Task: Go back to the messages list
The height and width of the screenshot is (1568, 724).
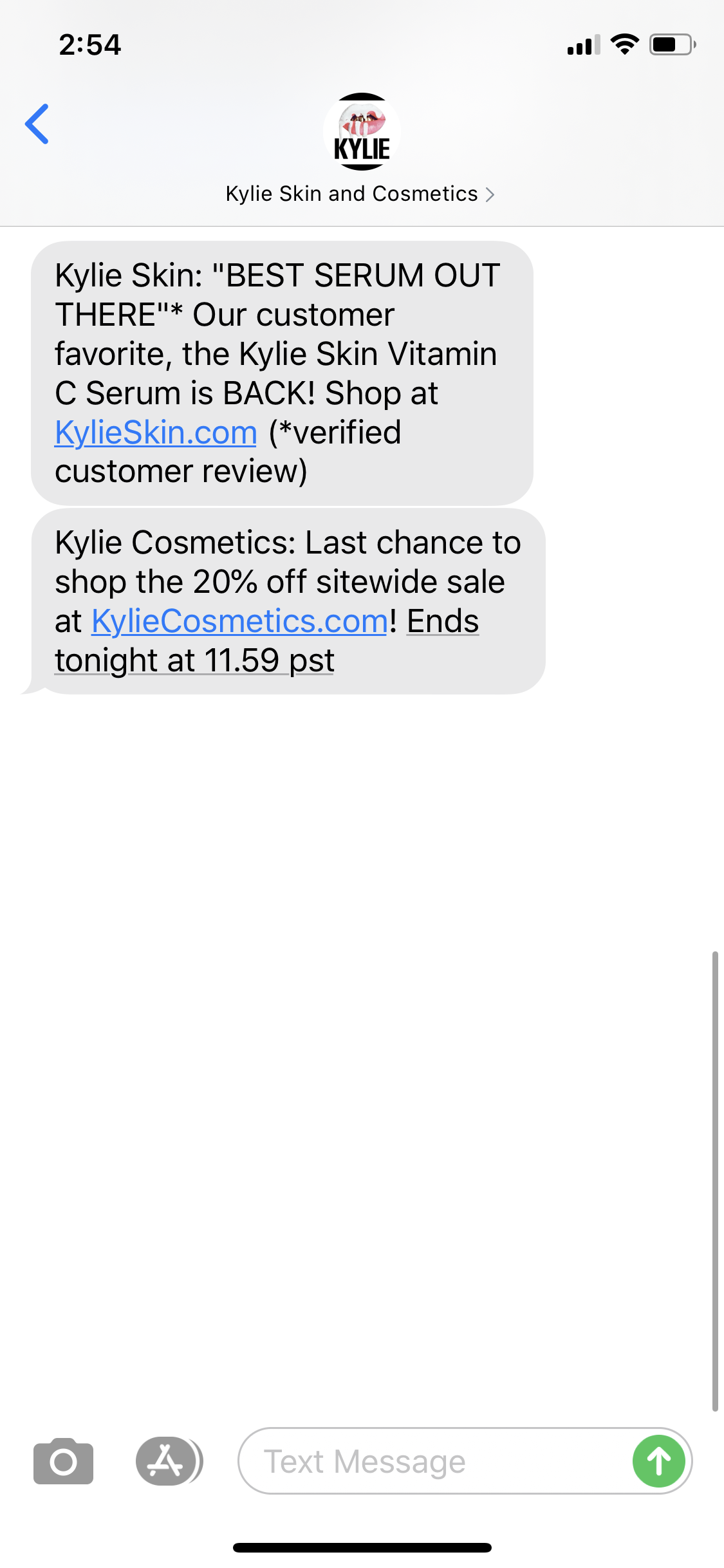Action: click(37, 124)
